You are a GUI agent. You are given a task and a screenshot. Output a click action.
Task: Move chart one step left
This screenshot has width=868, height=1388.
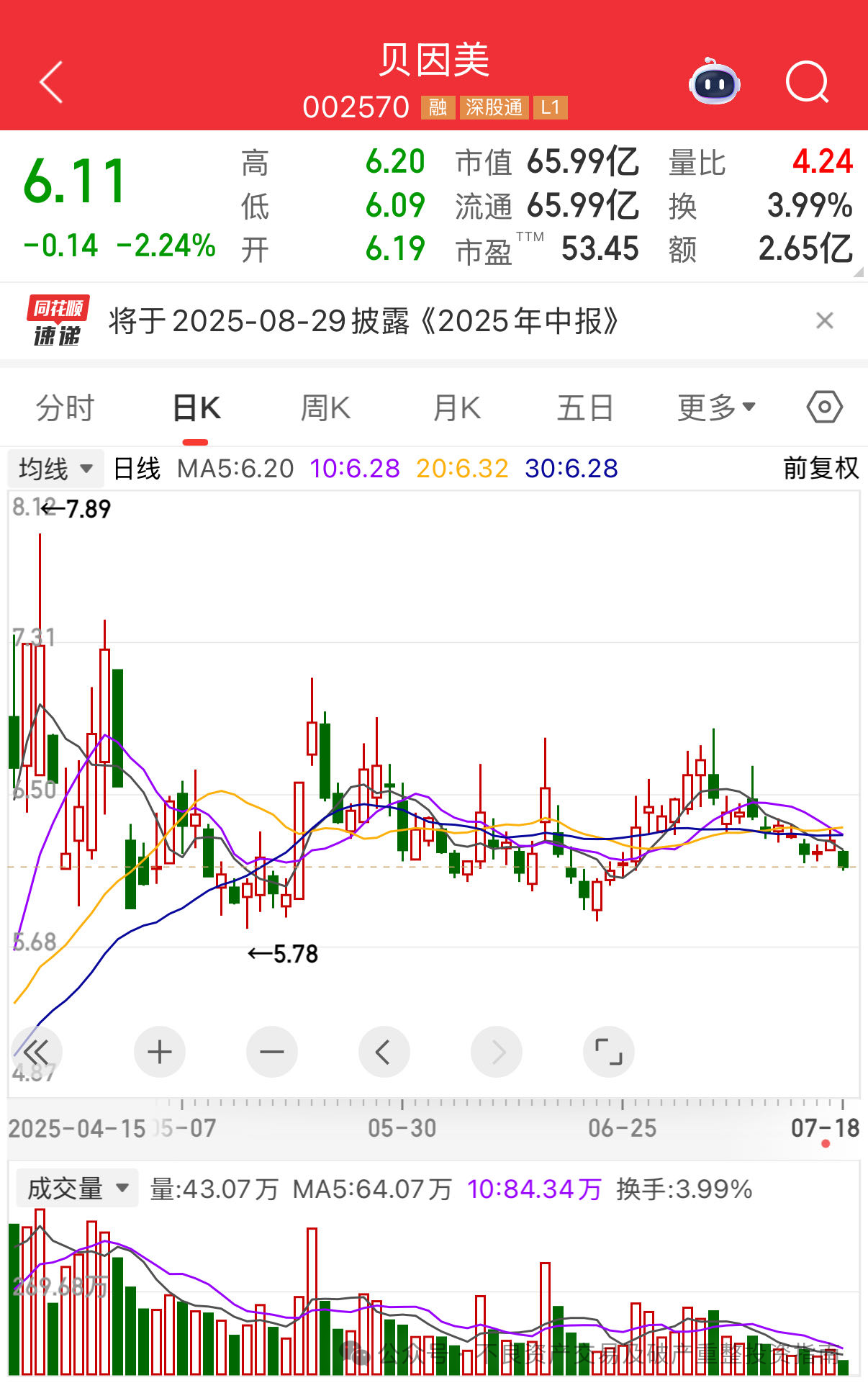[x=384, y=1052]
